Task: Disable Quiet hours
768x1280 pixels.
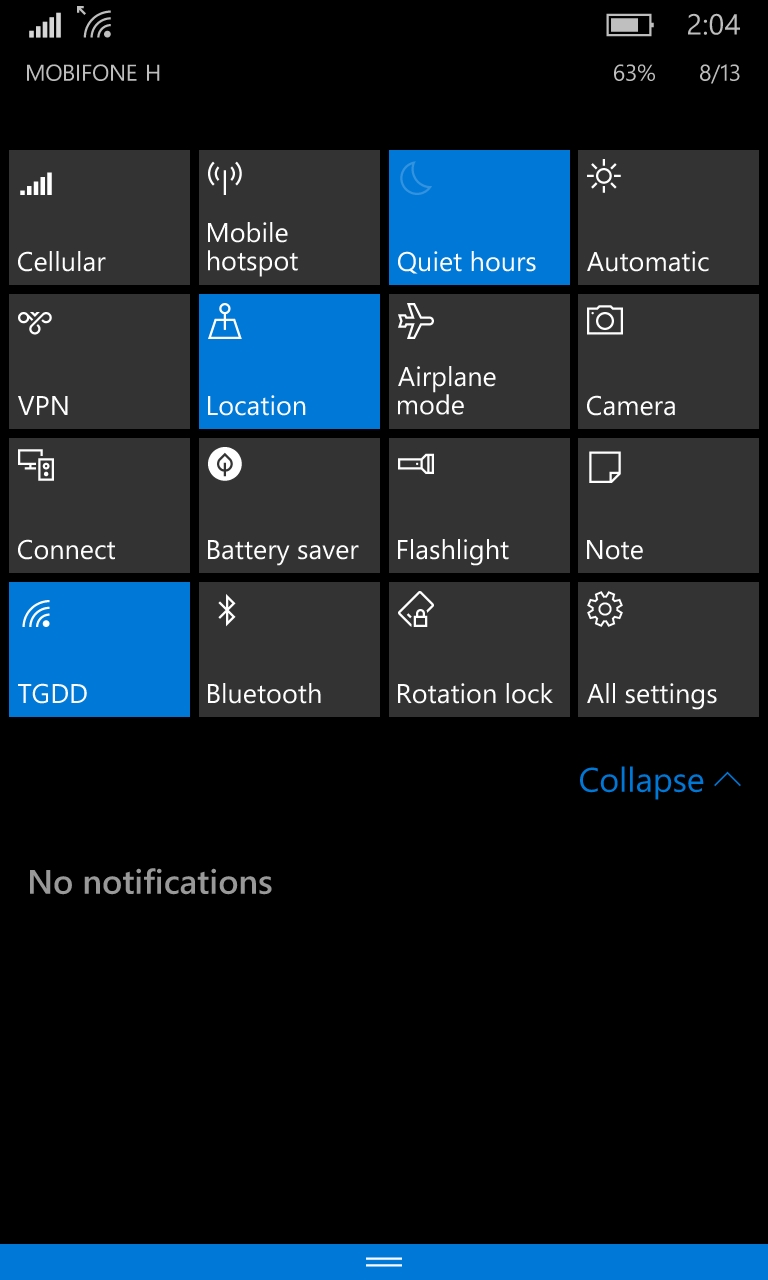Action: 478,217
